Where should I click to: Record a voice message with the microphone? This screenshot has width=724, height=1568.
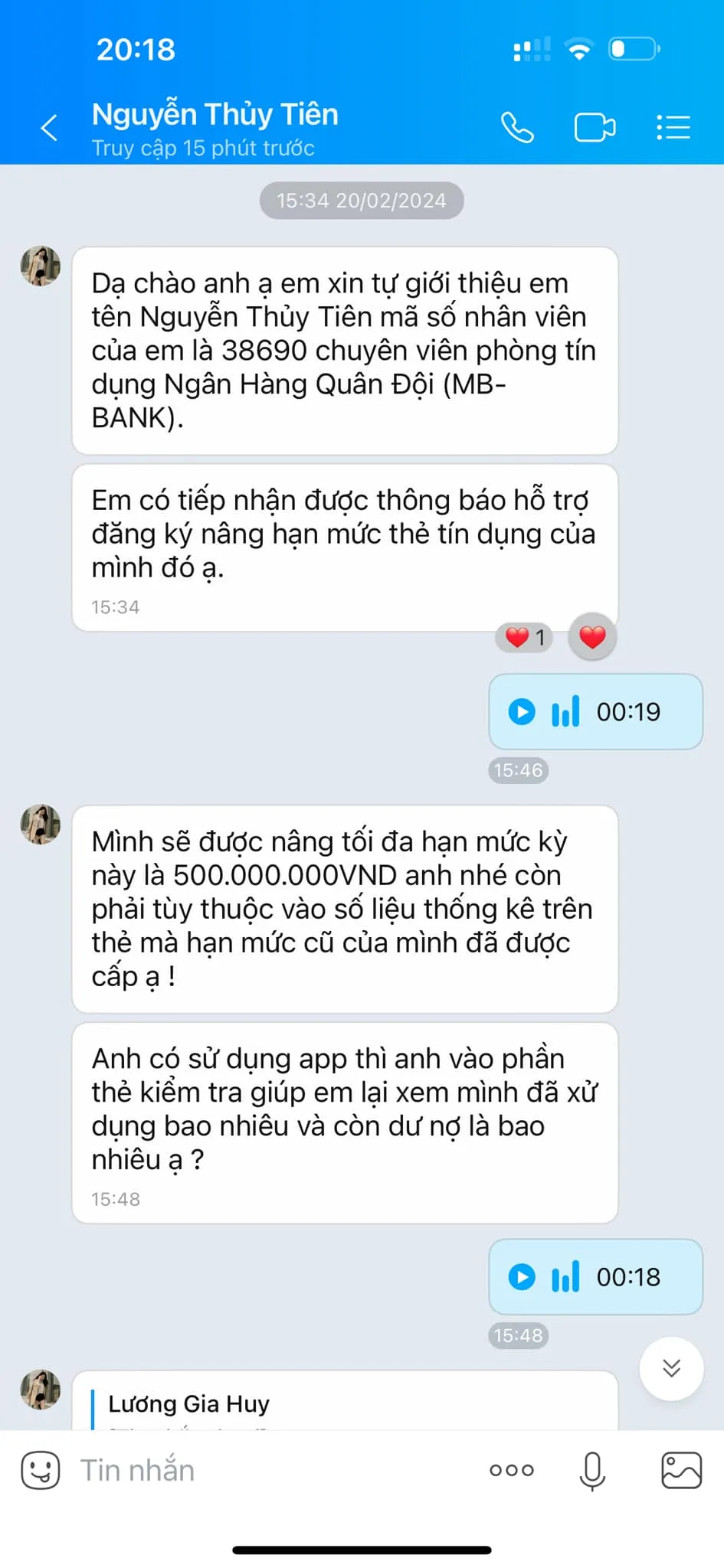click(591, 1469)
